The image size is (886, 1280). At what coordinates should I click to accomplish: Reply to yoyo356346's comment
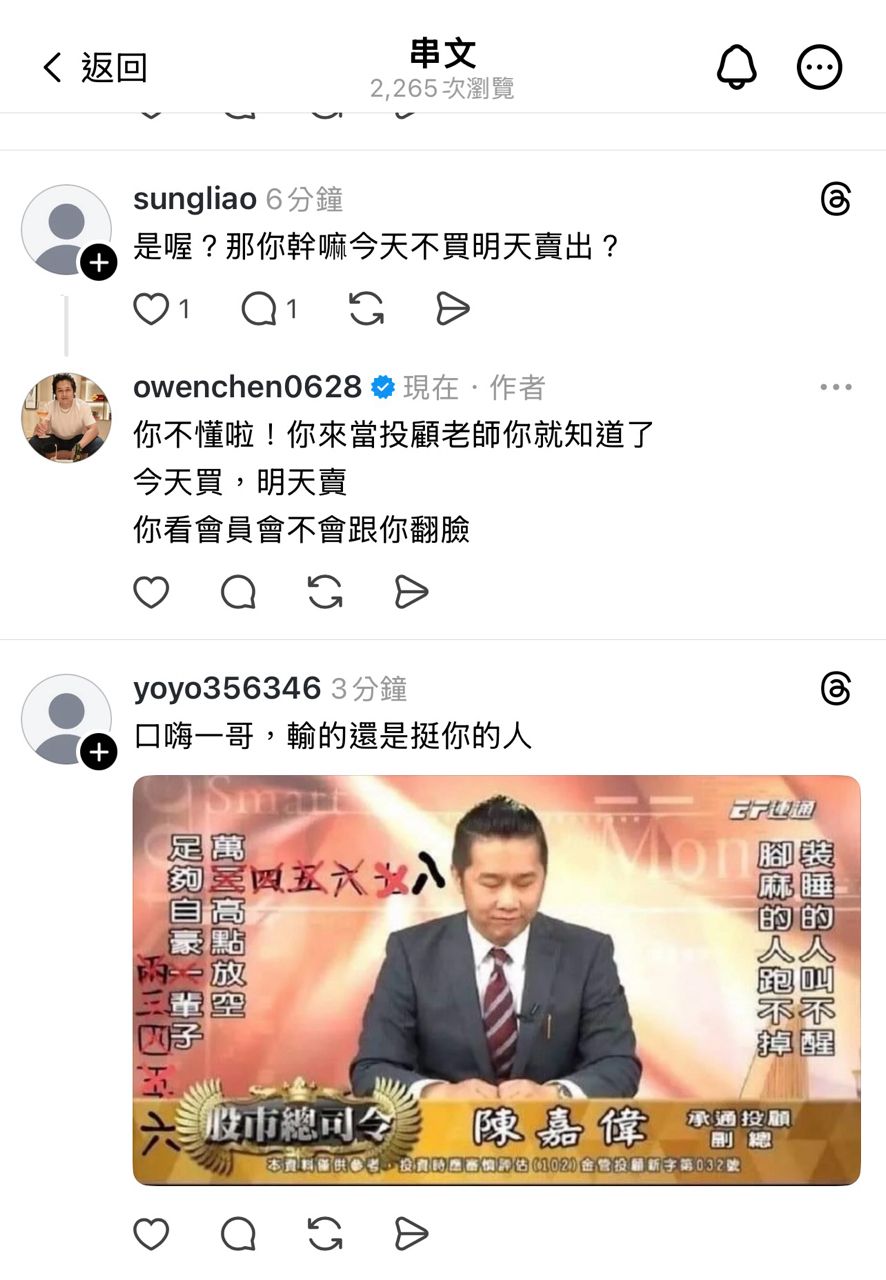[238, 1235]
